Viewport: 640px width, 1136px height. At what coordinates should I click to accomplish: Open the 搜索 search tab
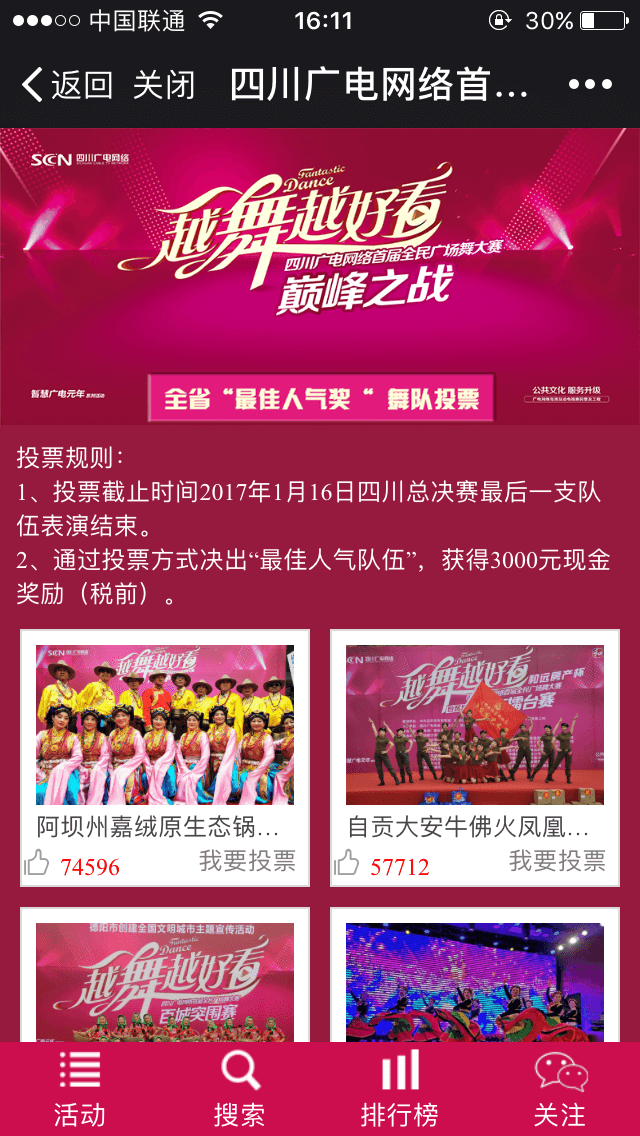[x=240, y=1090]
